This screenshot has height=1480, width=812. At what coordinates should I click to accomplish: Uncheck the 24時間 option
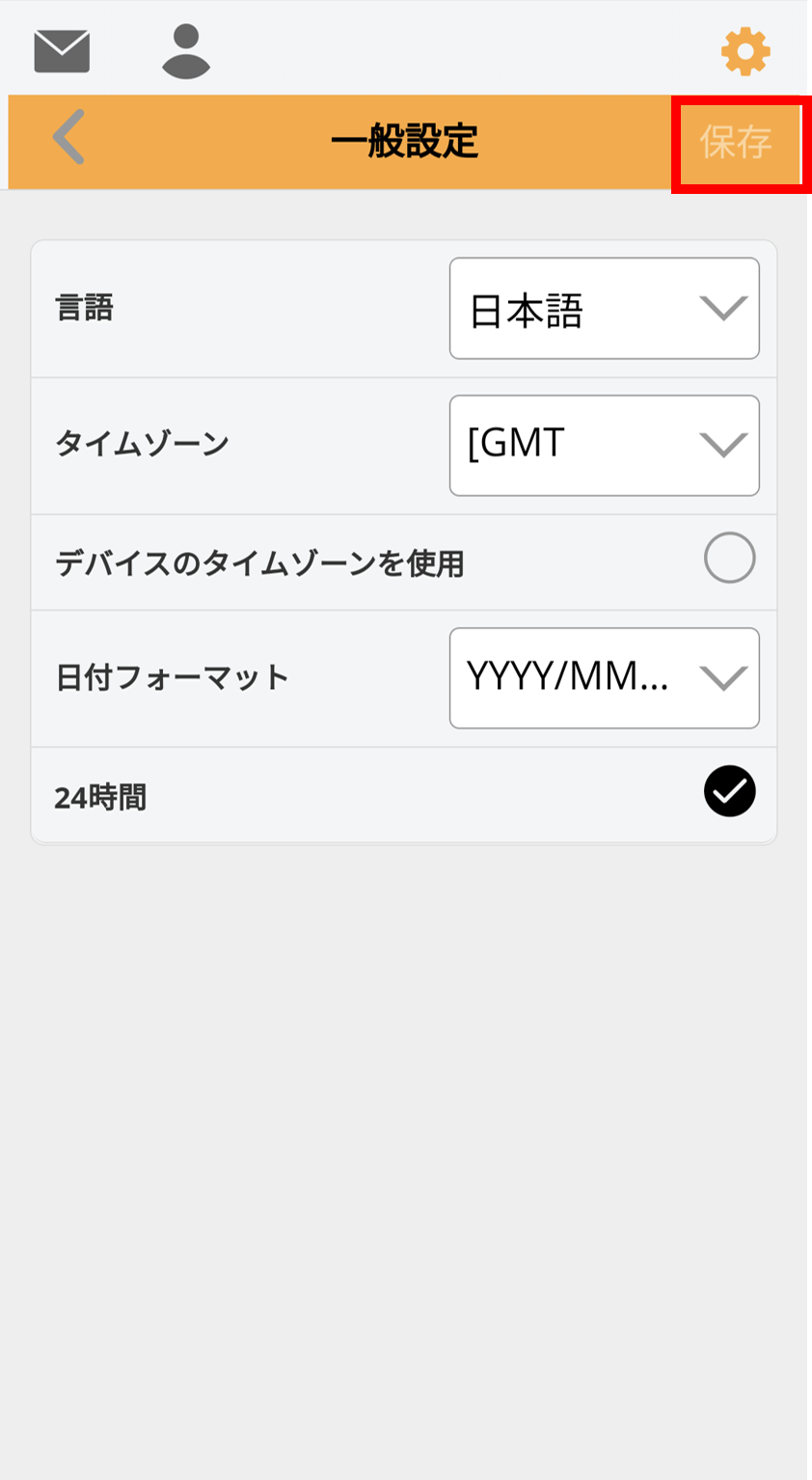pos(729,791)
